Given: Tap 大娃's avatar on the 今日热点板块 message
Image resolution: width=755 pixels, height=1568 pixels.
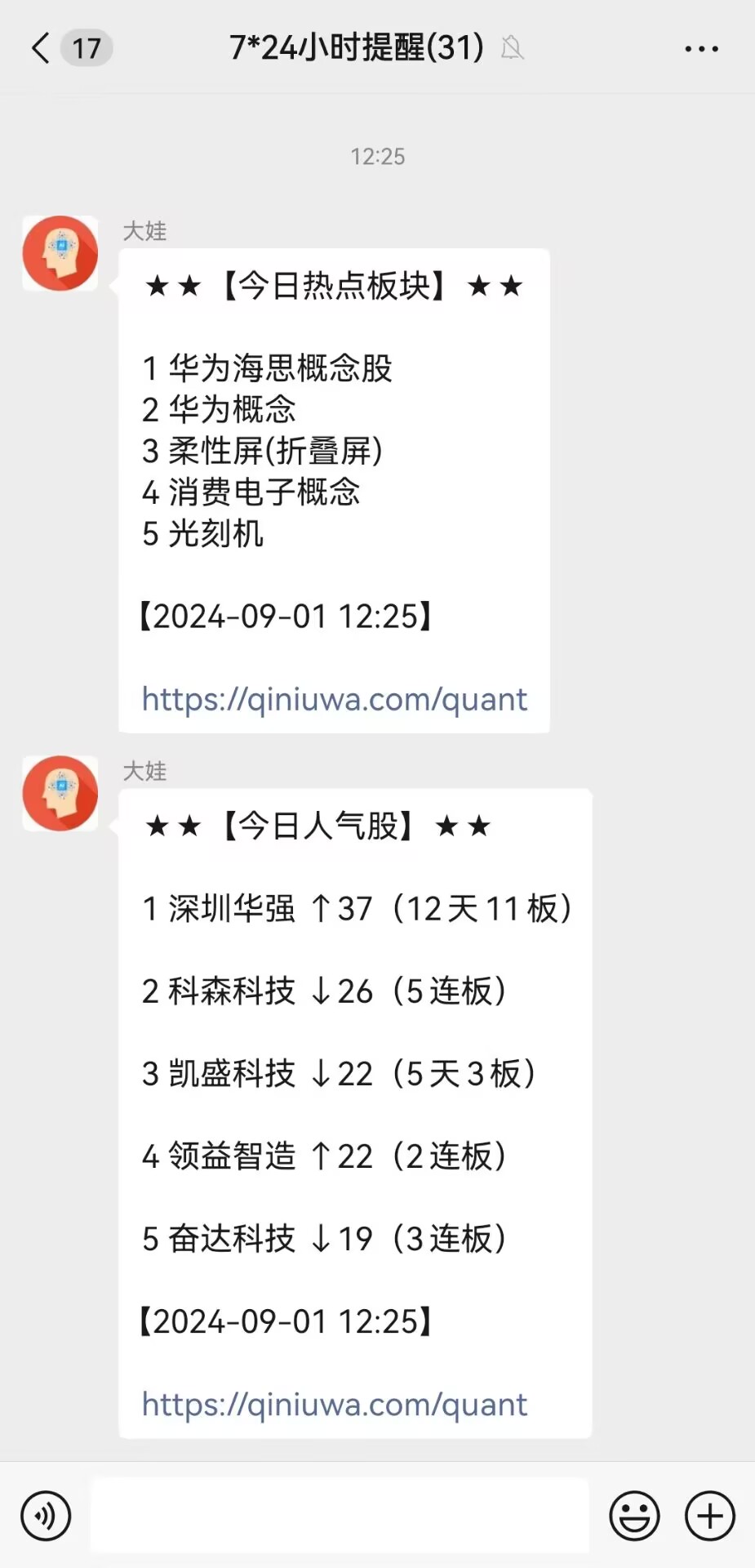Looking at the screenshot, I should pos(60,253).
